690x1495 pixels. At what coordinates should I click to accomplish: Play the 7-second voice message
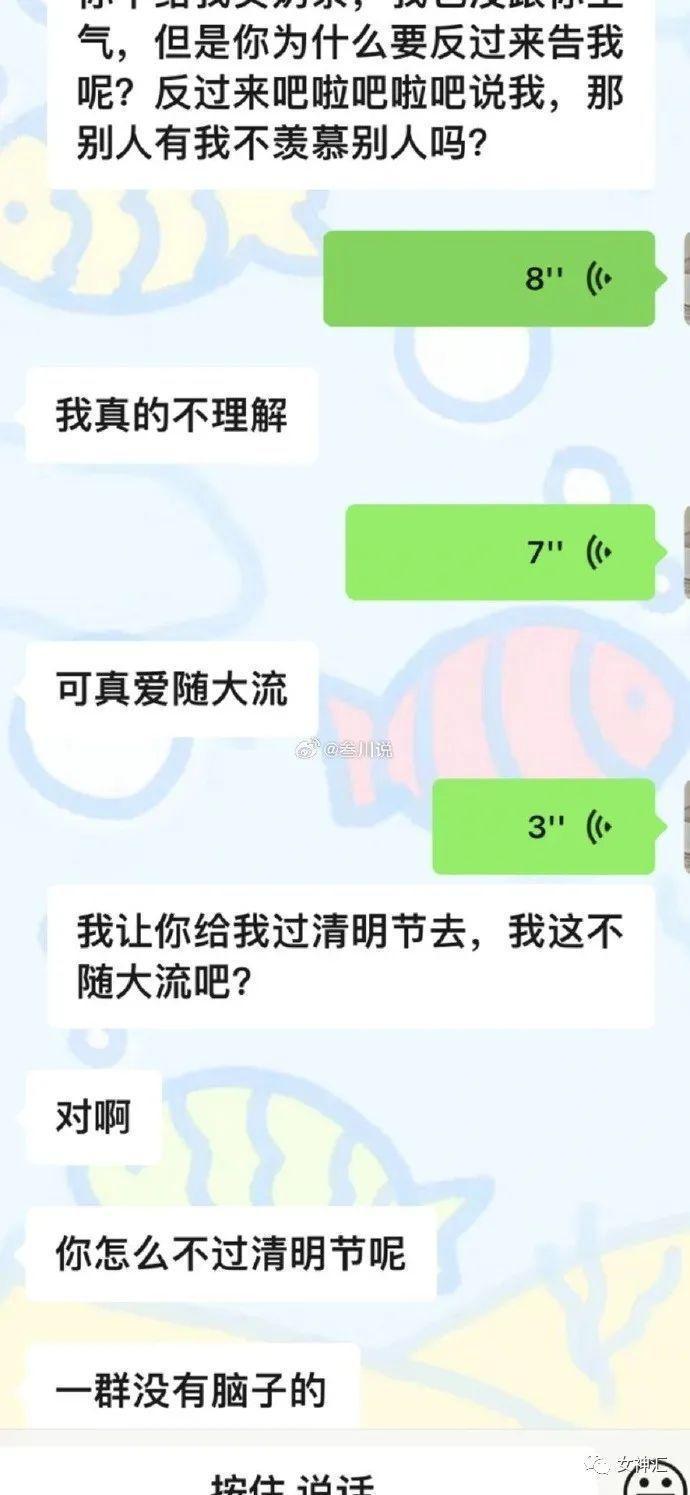(500, 551)
